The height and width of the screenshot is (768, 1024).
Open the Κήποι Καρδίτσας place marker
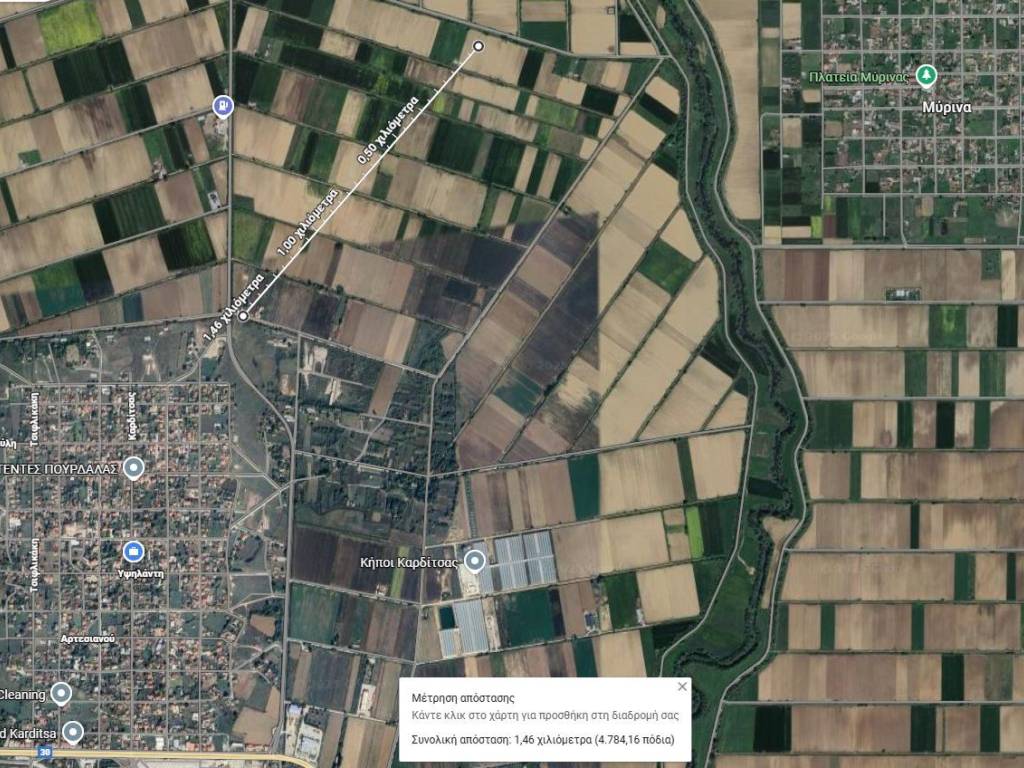[x=476, y=561]
